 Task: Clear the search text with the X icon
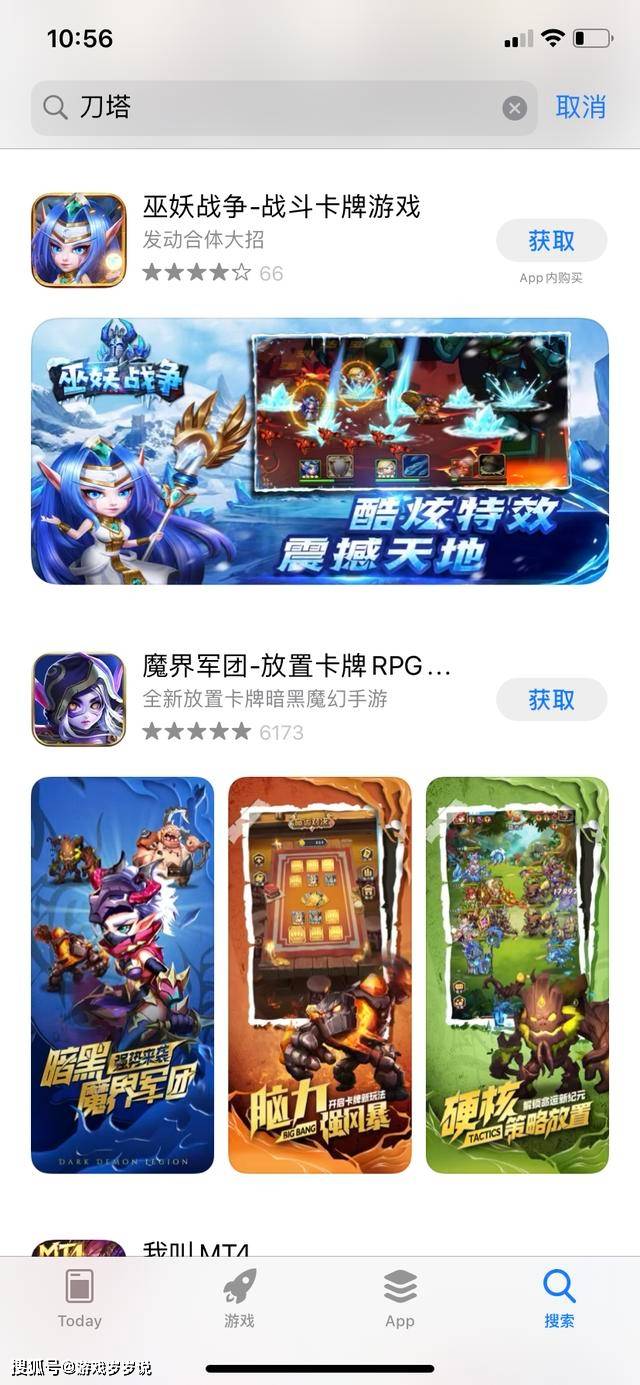coord(514,108)
